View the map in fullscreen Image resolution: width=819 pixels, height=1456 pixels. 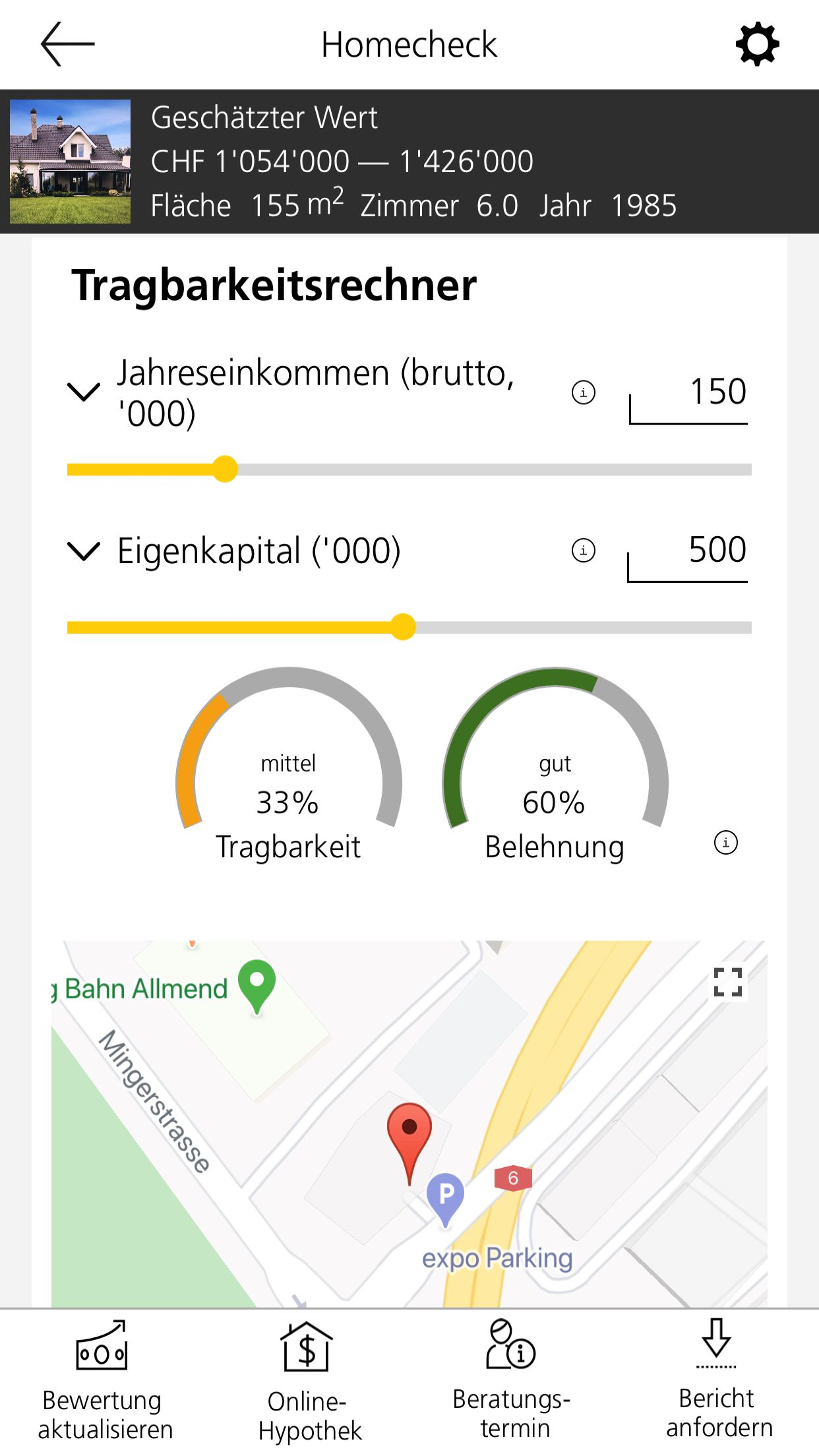(x=728, y=982)
